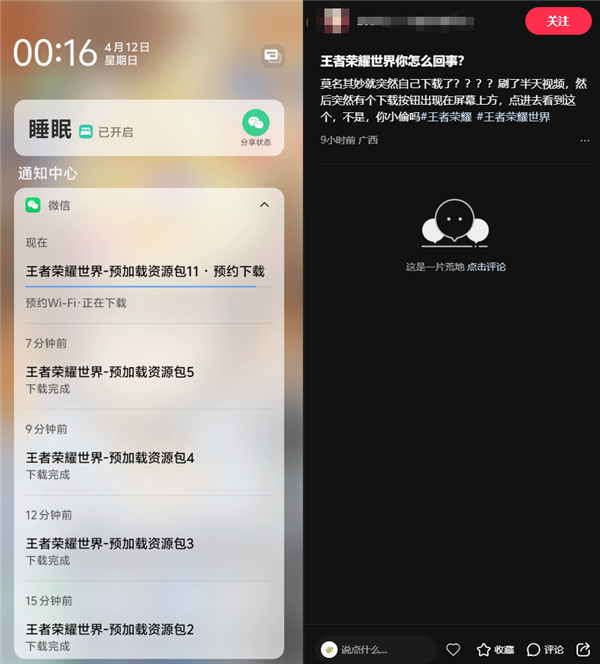
Task: Tap the 点击评论 link
Action: 486,267
